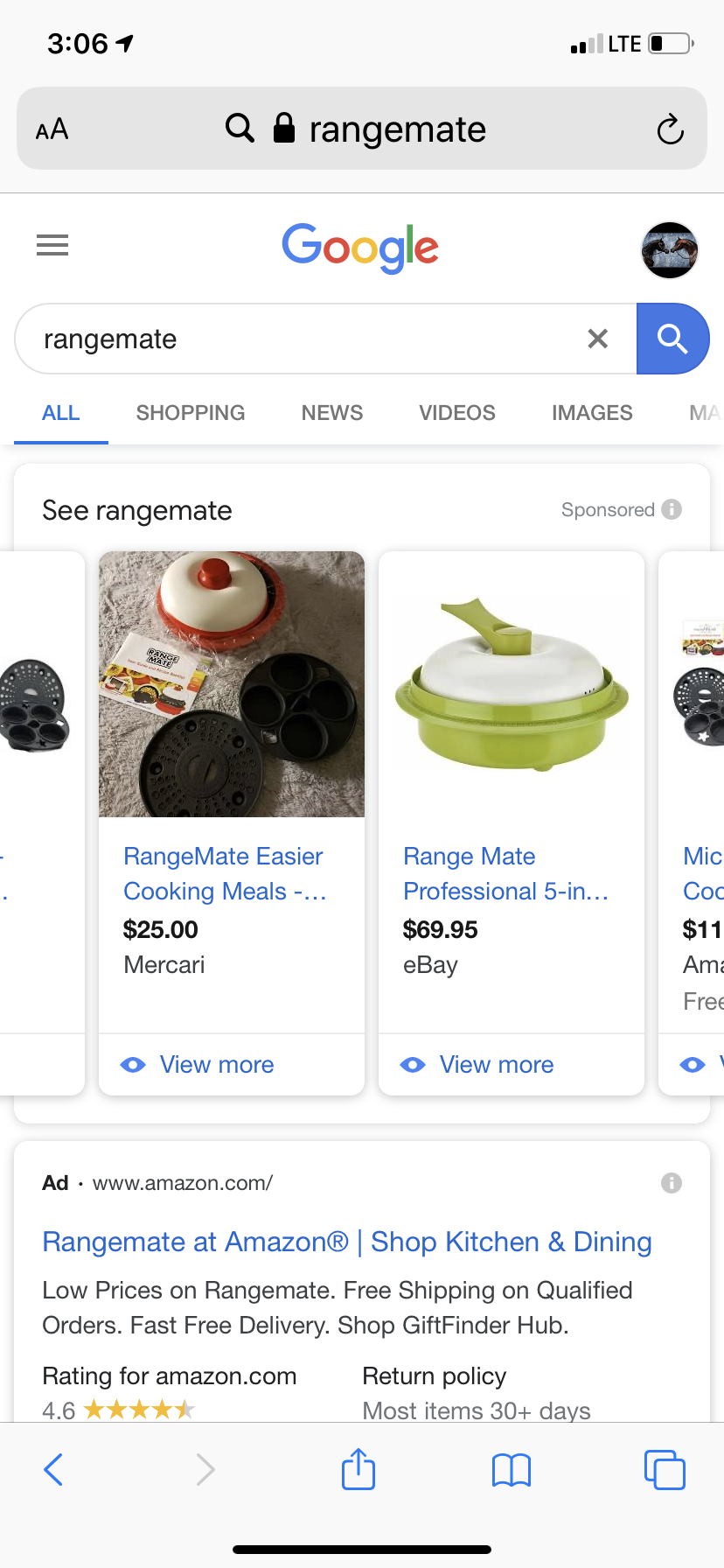Reload the page in Safari
724x1568 pixels.
click(x=670, y=129)
